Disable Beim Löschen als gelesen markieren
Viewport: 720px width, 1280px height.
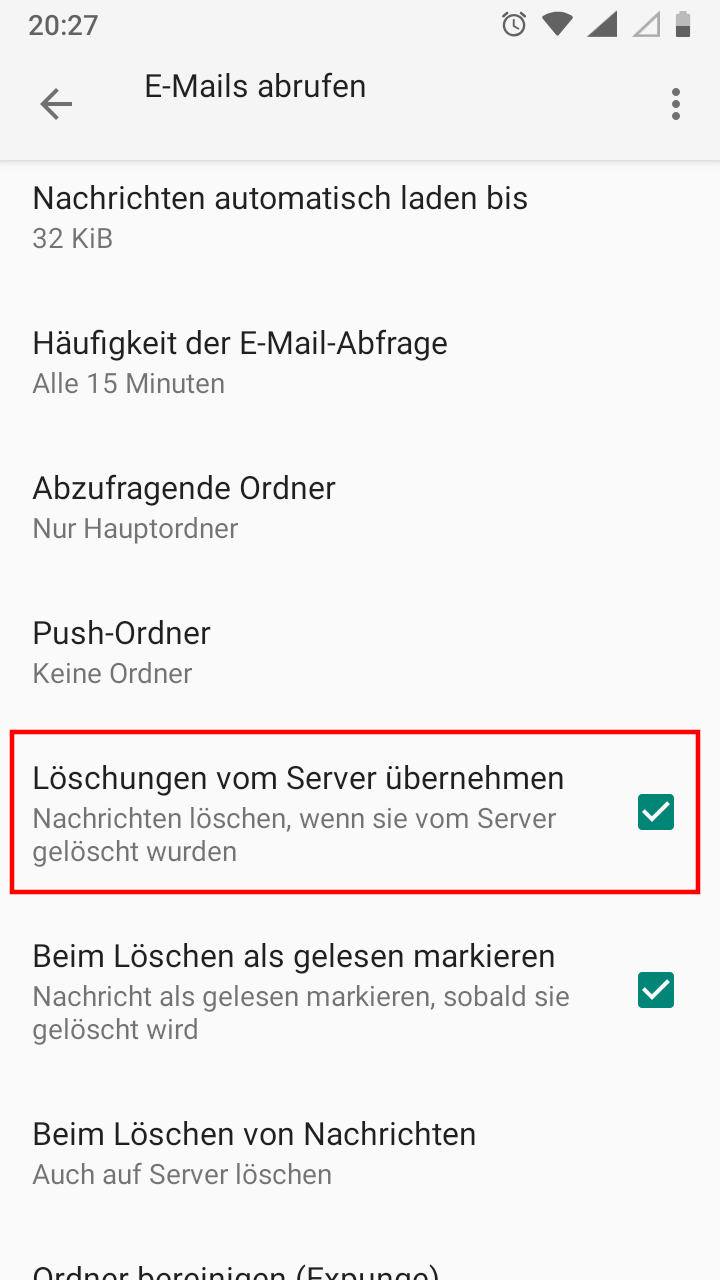(x=656, y=990)
